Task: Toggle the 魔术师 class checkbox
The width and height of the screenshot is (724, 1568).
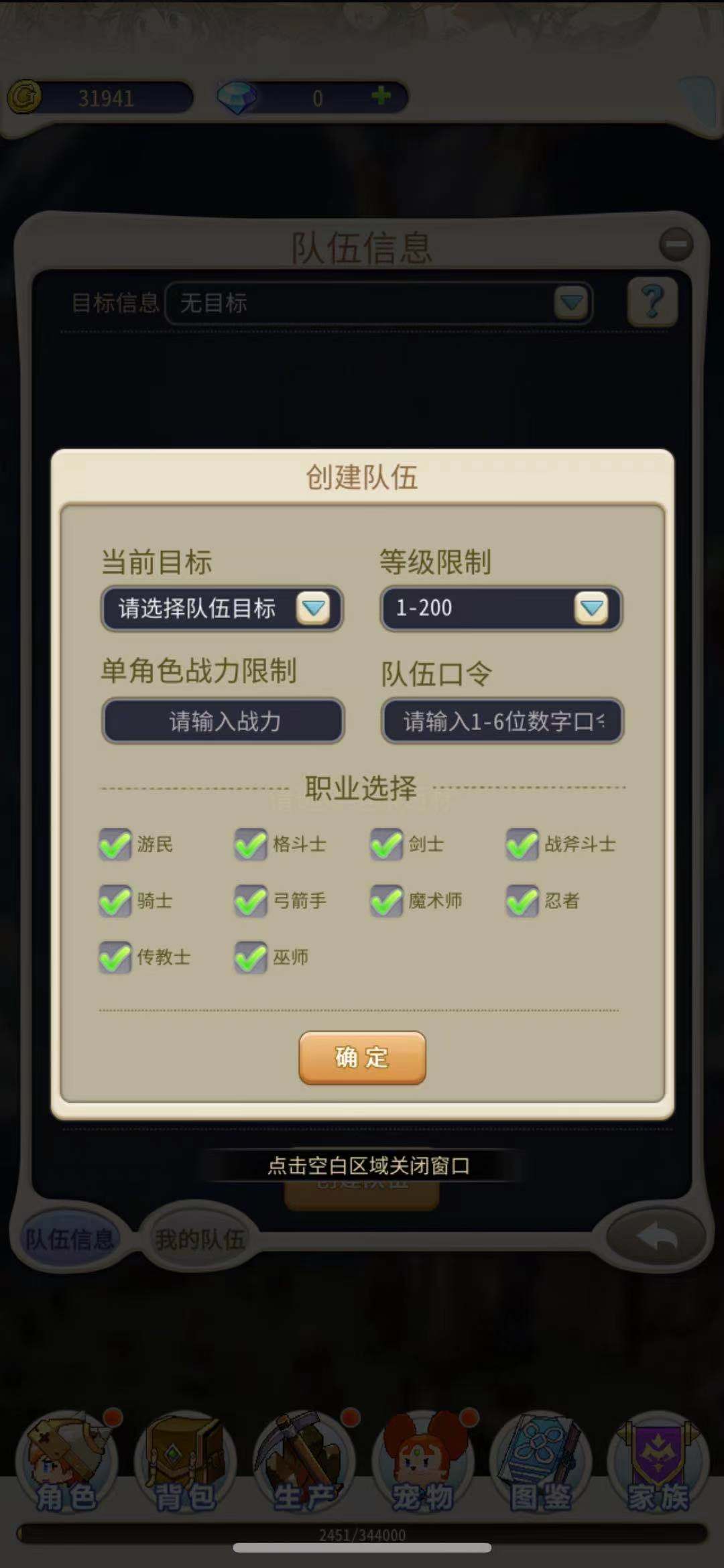Action: (x=386, y=901)
